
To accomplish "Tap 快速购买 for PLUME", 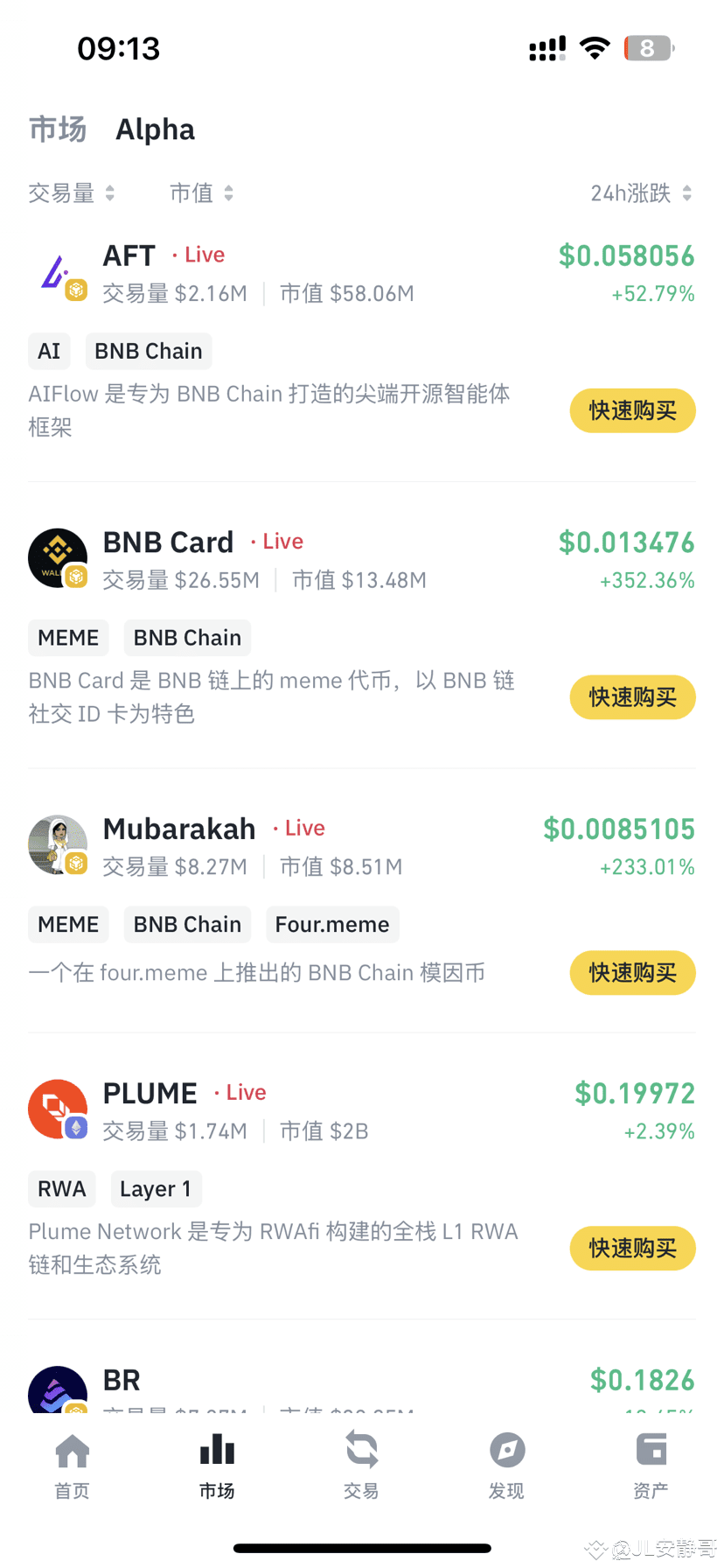I will [x=632, y=1249].
